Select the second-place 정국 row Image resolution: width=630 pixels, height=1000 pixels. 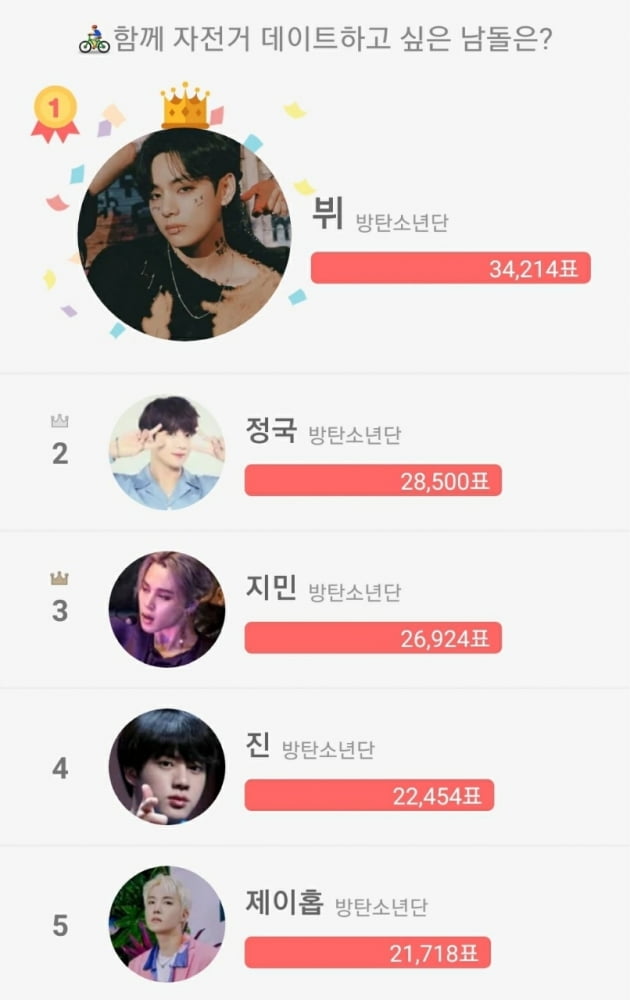270,431
